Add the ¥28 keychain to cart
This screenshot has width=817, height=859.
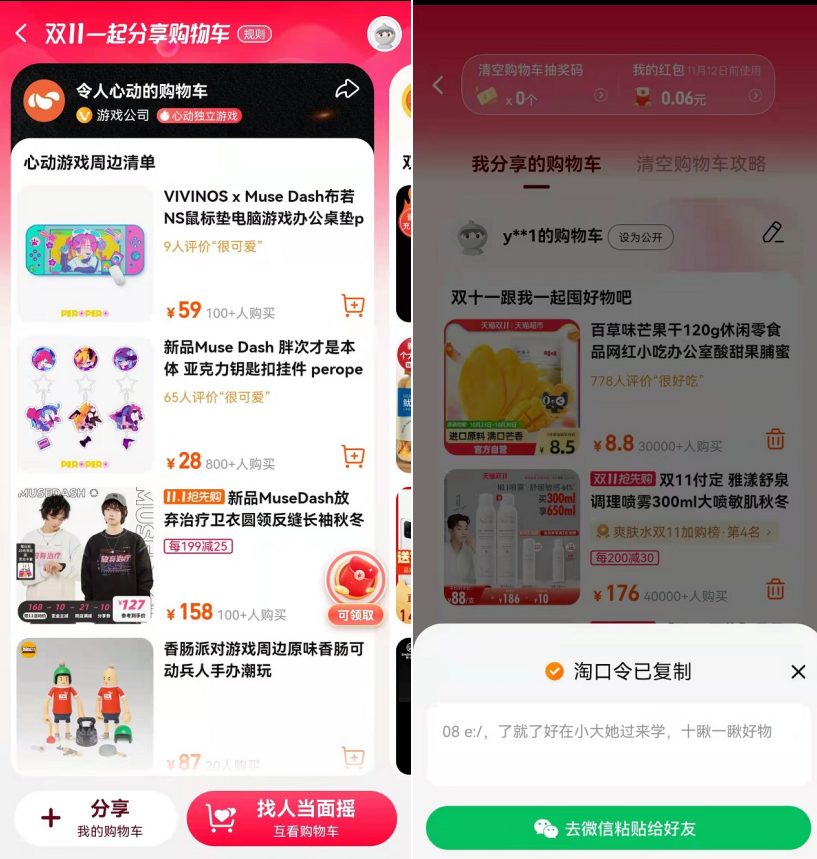[x=352, y=456]
